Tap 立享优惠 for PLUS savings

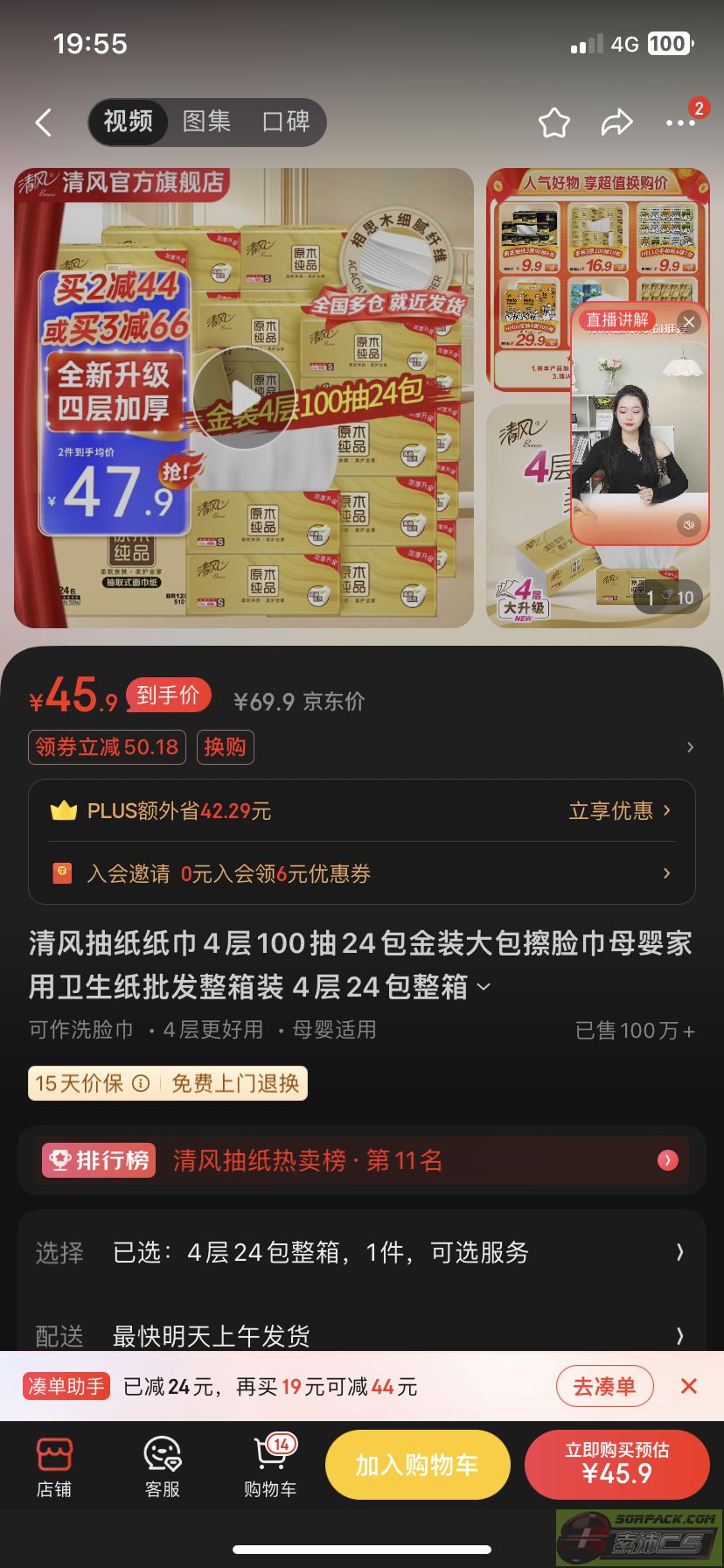point(619,811)
